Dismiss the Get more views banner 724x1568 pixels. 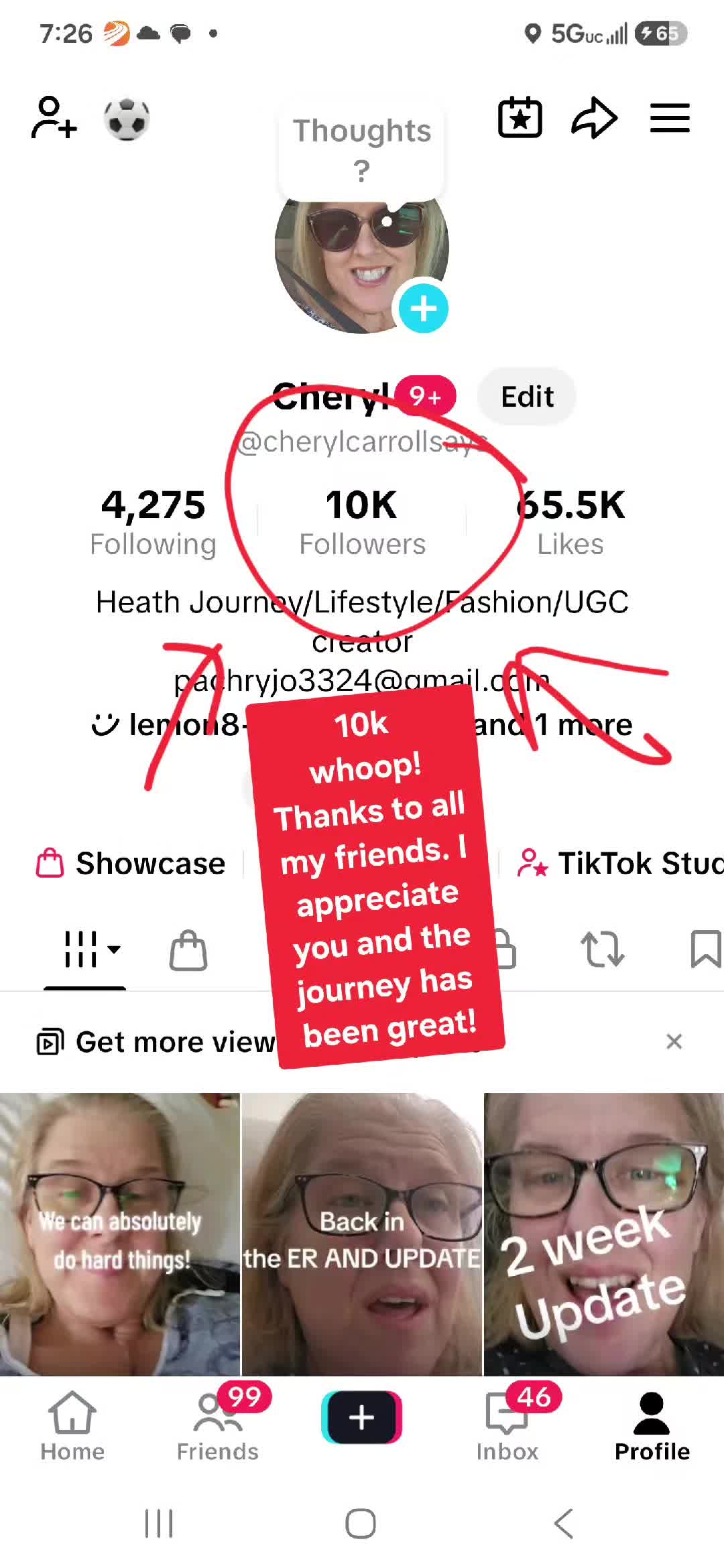coord(674,1041)
